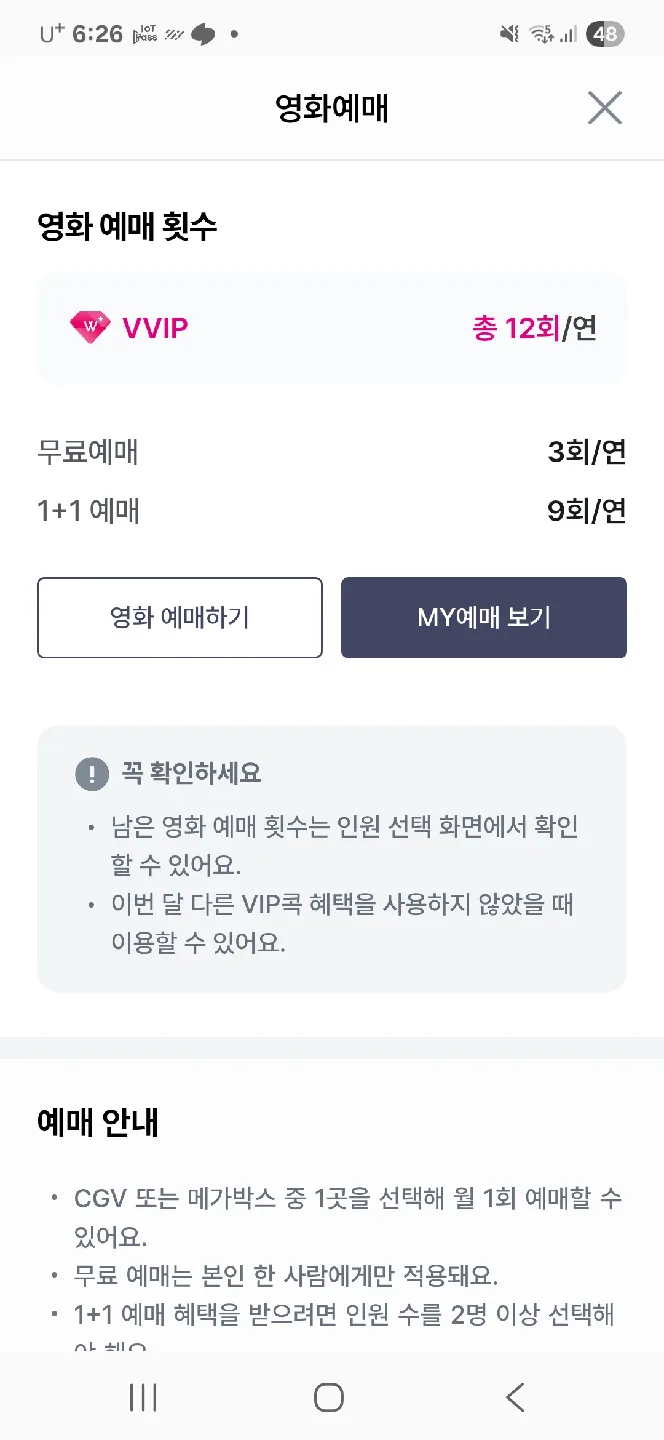Open MY예매 보기
Viewport: 664px width, 1440px height.
(484, 617)
